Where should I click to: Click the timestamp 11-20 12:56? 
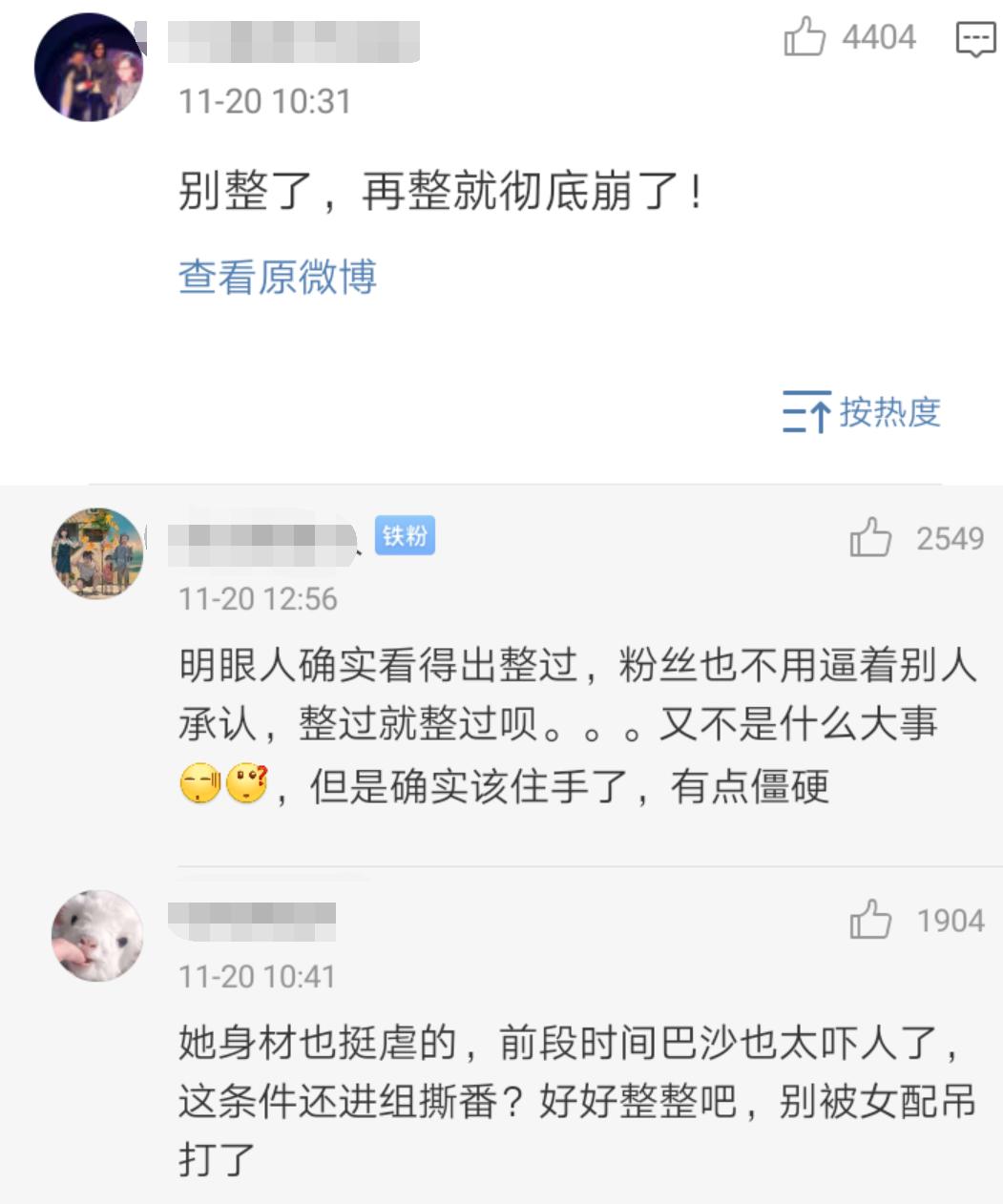[259, 599]
